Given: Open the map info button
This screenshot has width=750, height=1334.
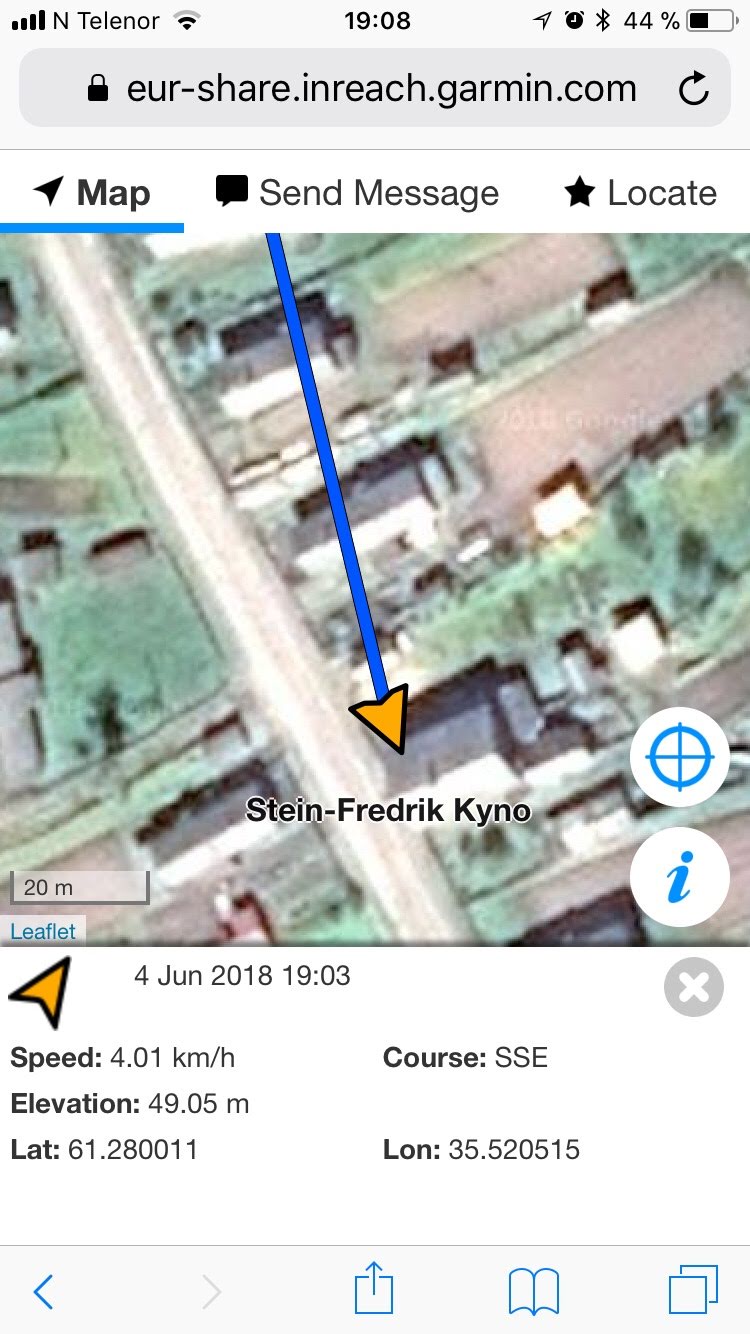Looking at the screenshot, I should 679,877.
